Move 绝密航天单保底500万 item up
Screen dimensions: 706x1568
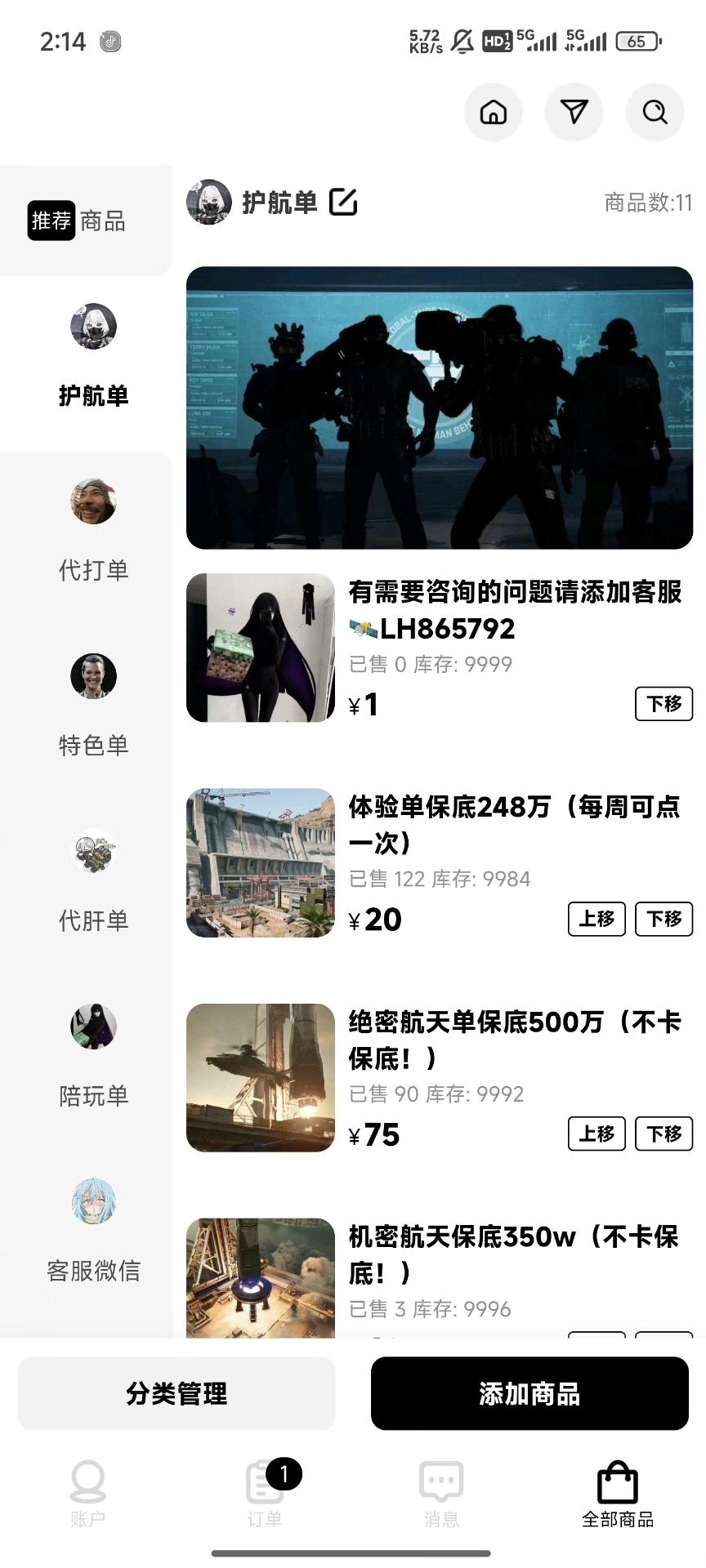[597, 1134]
